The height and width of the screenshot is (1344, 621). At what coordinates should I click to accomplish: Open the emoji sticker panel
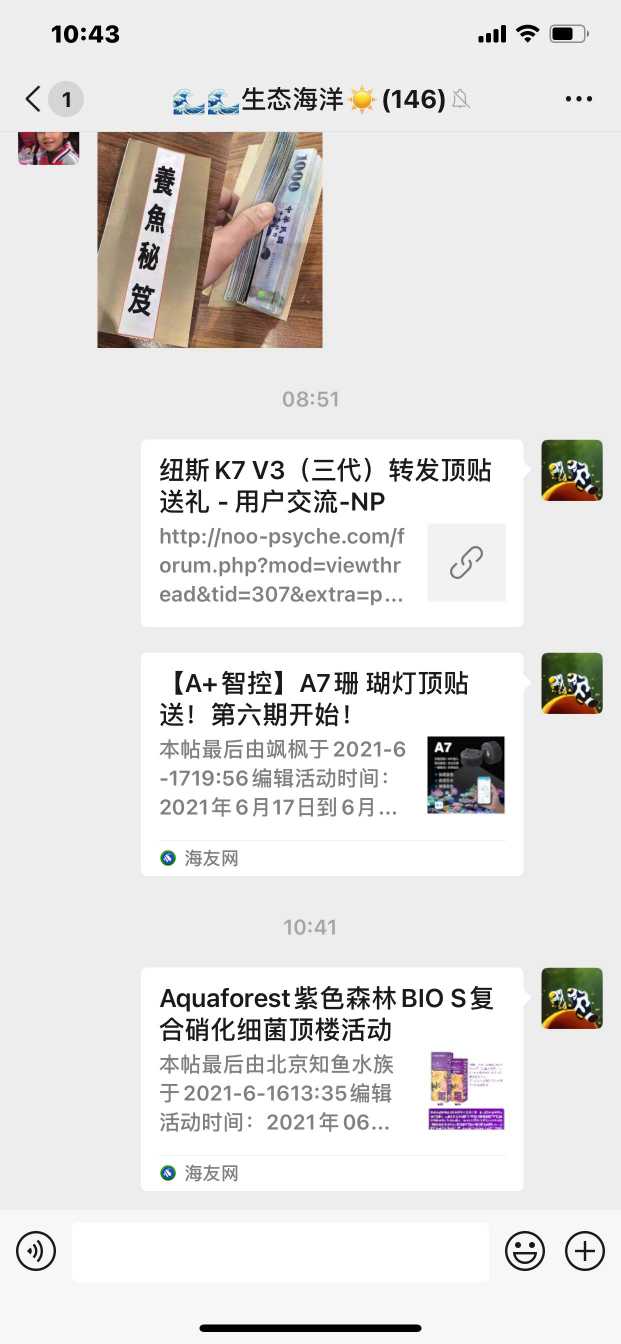(x=525, y=1251)
